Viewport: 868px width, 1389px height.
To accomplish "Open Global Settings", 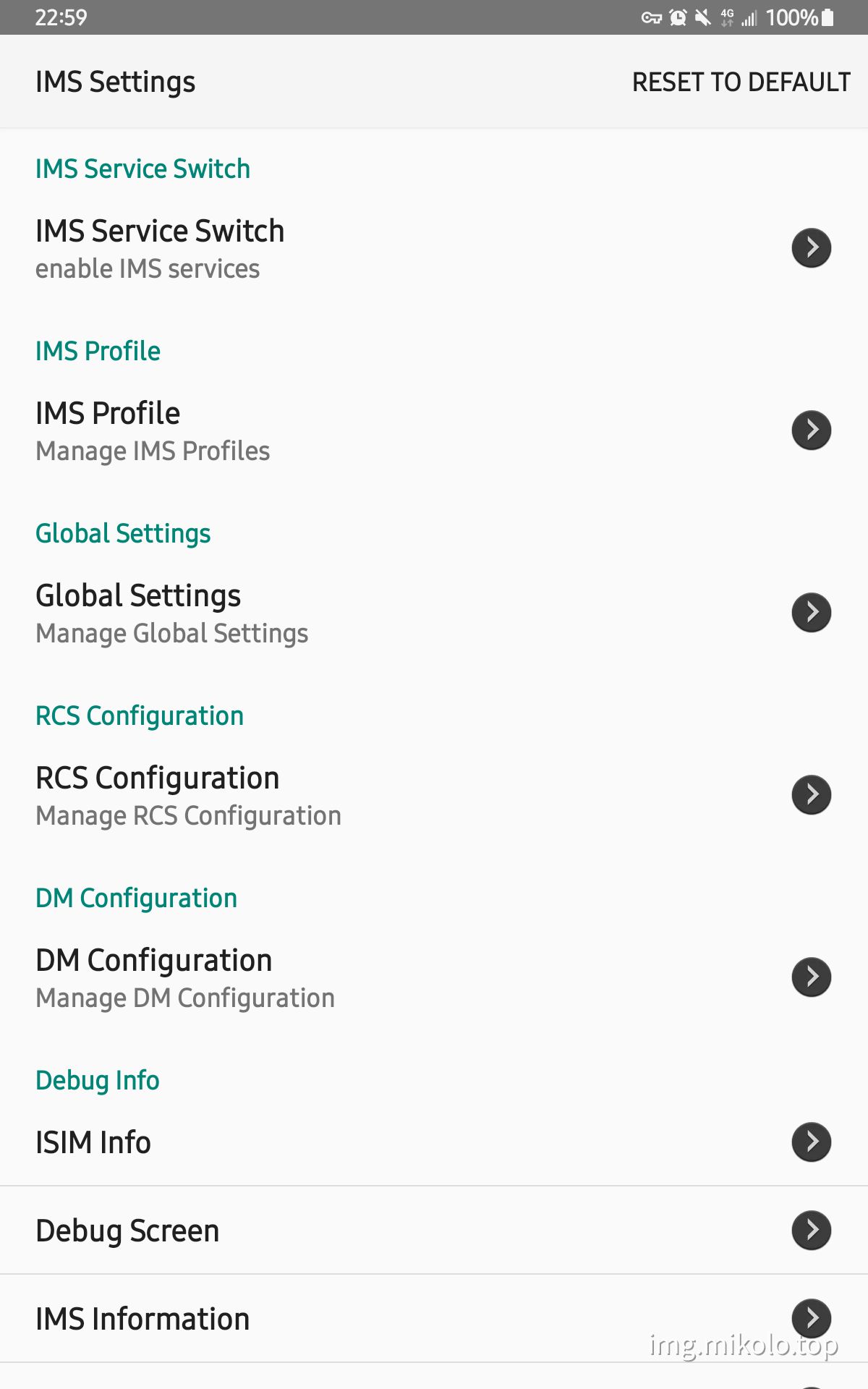I will tap(434, 613).
